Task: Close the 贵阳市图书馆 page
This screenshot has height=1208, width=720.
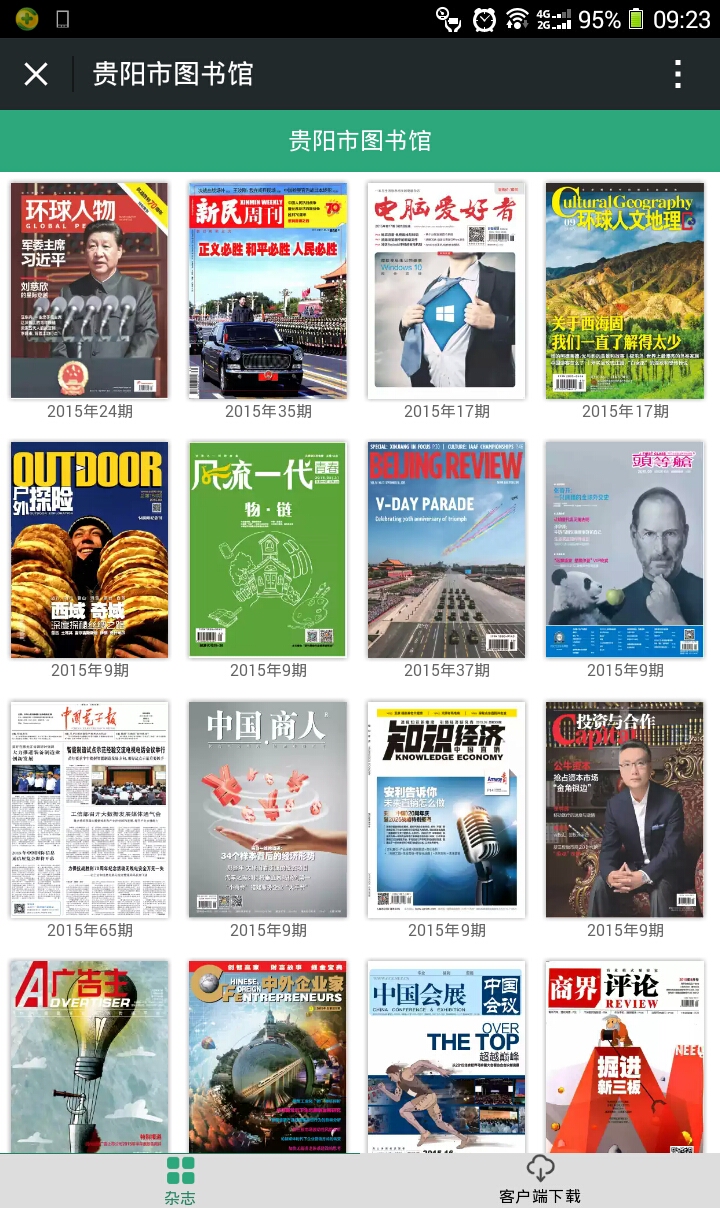Action: 36,74
